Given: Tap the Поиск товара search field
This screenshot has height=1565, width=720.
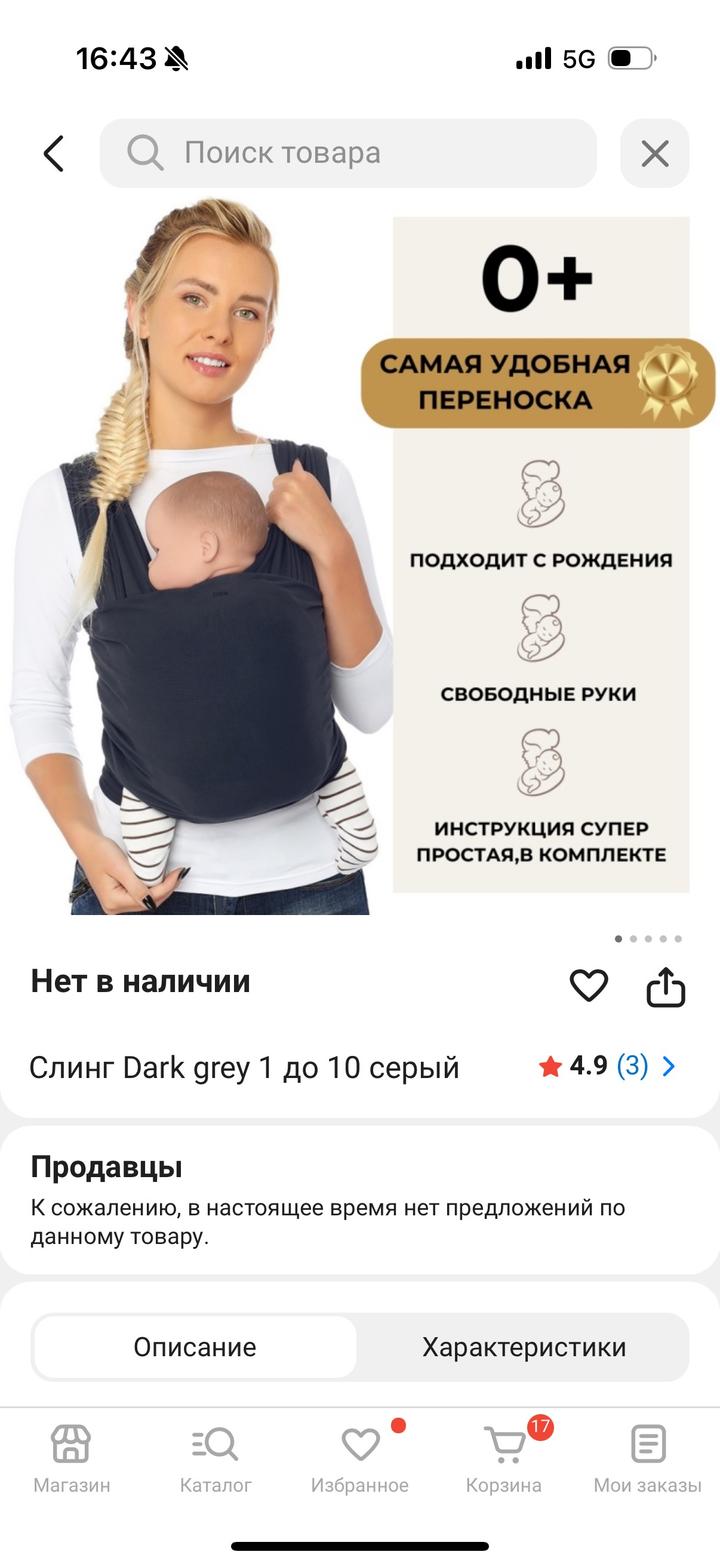Looking at the screenshot, I should pyautogui.click(x=348, y=153).
